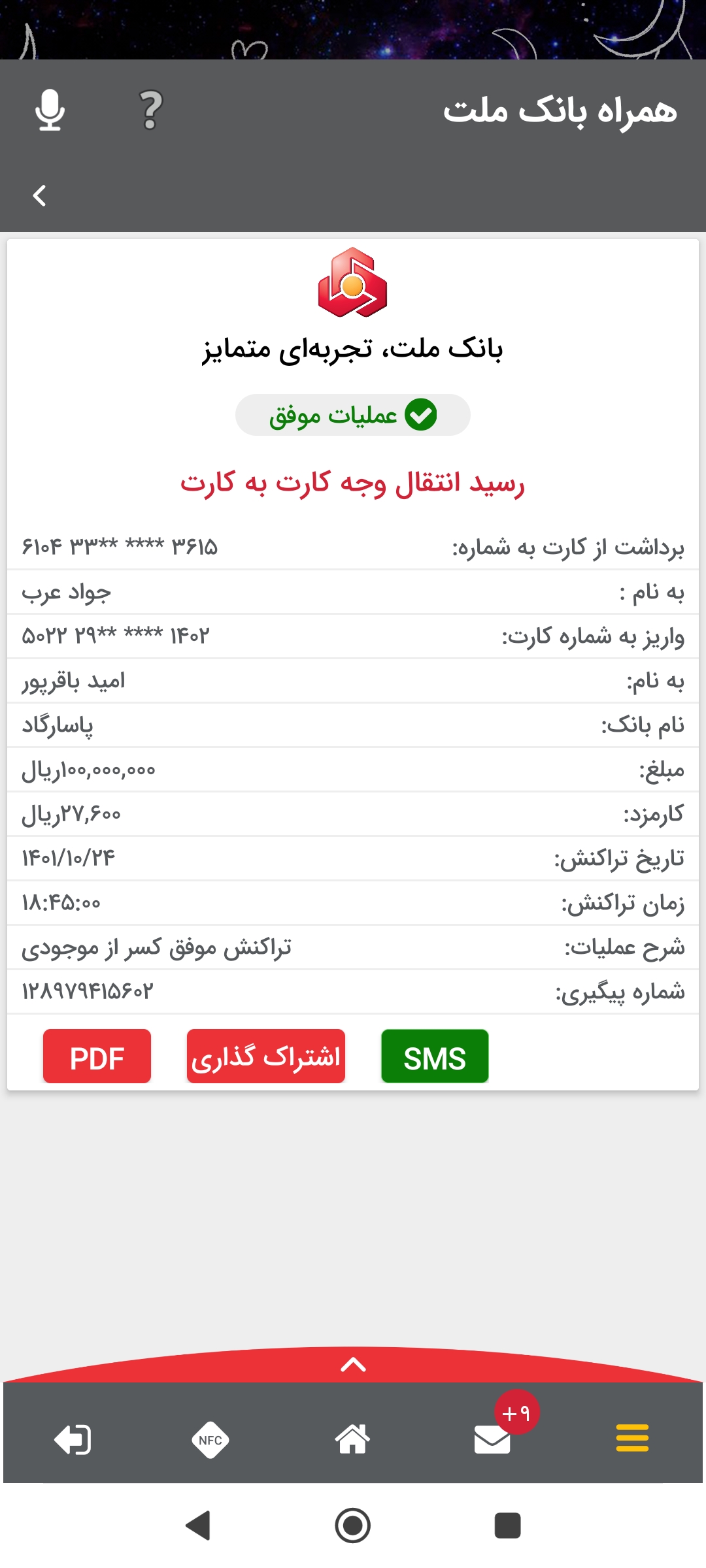Tap the microphone voice command icon
This screenshot has width=706, height=1568.
pyautogui.click(x=50, y=110)
